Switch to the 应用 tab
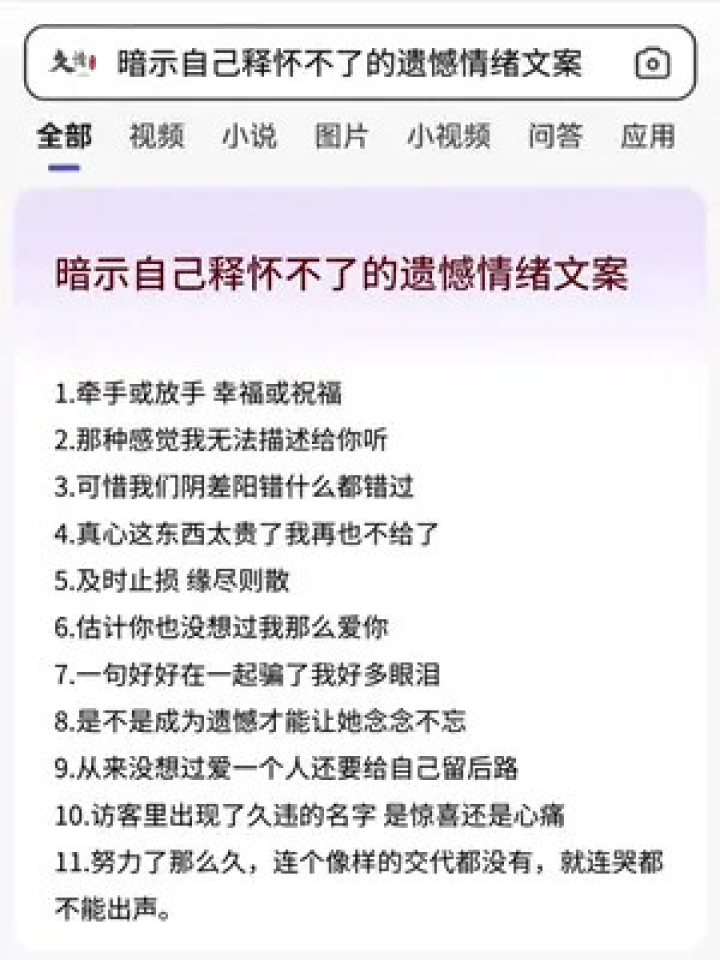This screenshot has width=720, height=960. (x=648, y=136)
